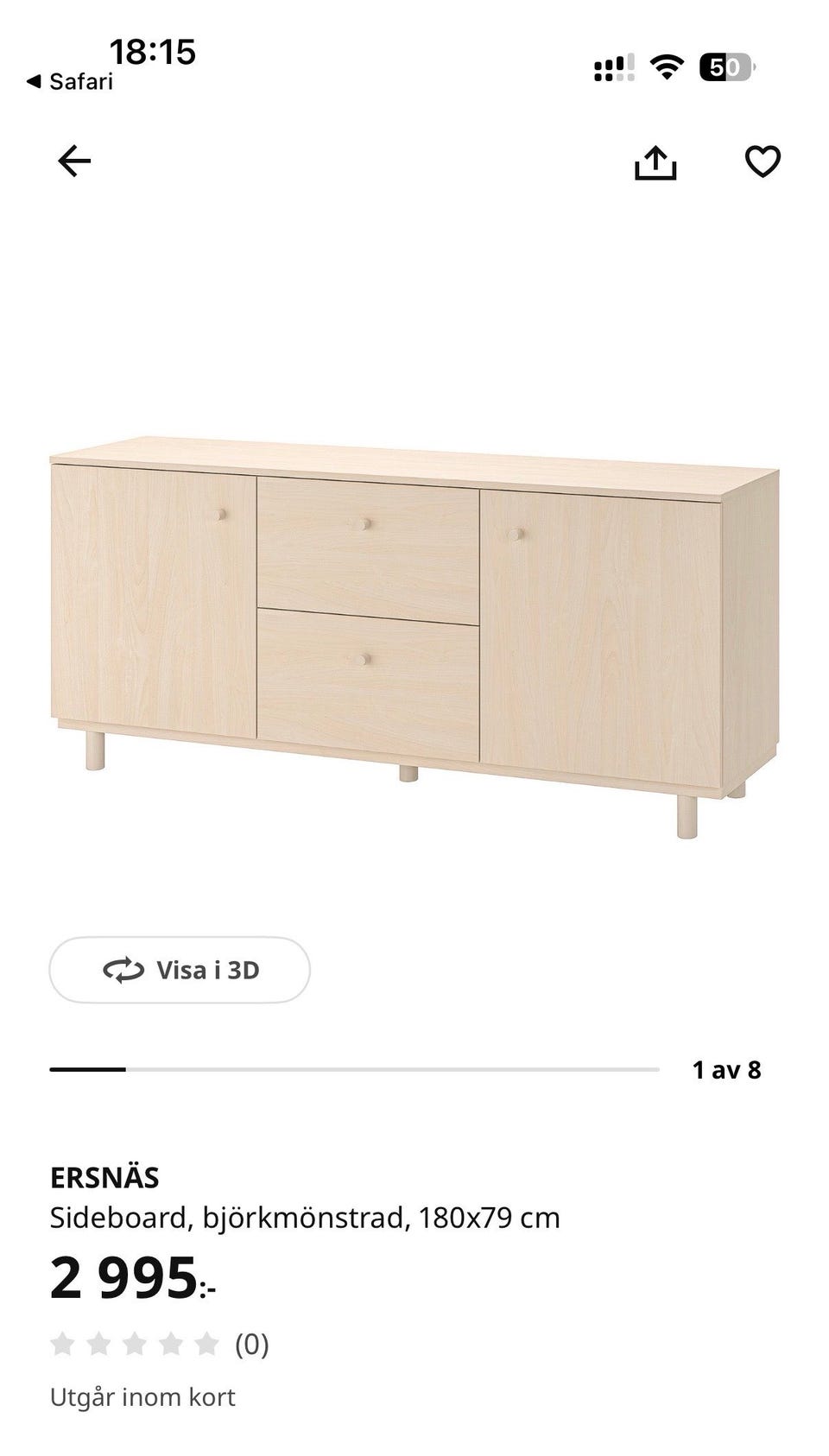The image size is (829, 1456).
Task: Open the sideboard product image
Action: click(414, 637)
